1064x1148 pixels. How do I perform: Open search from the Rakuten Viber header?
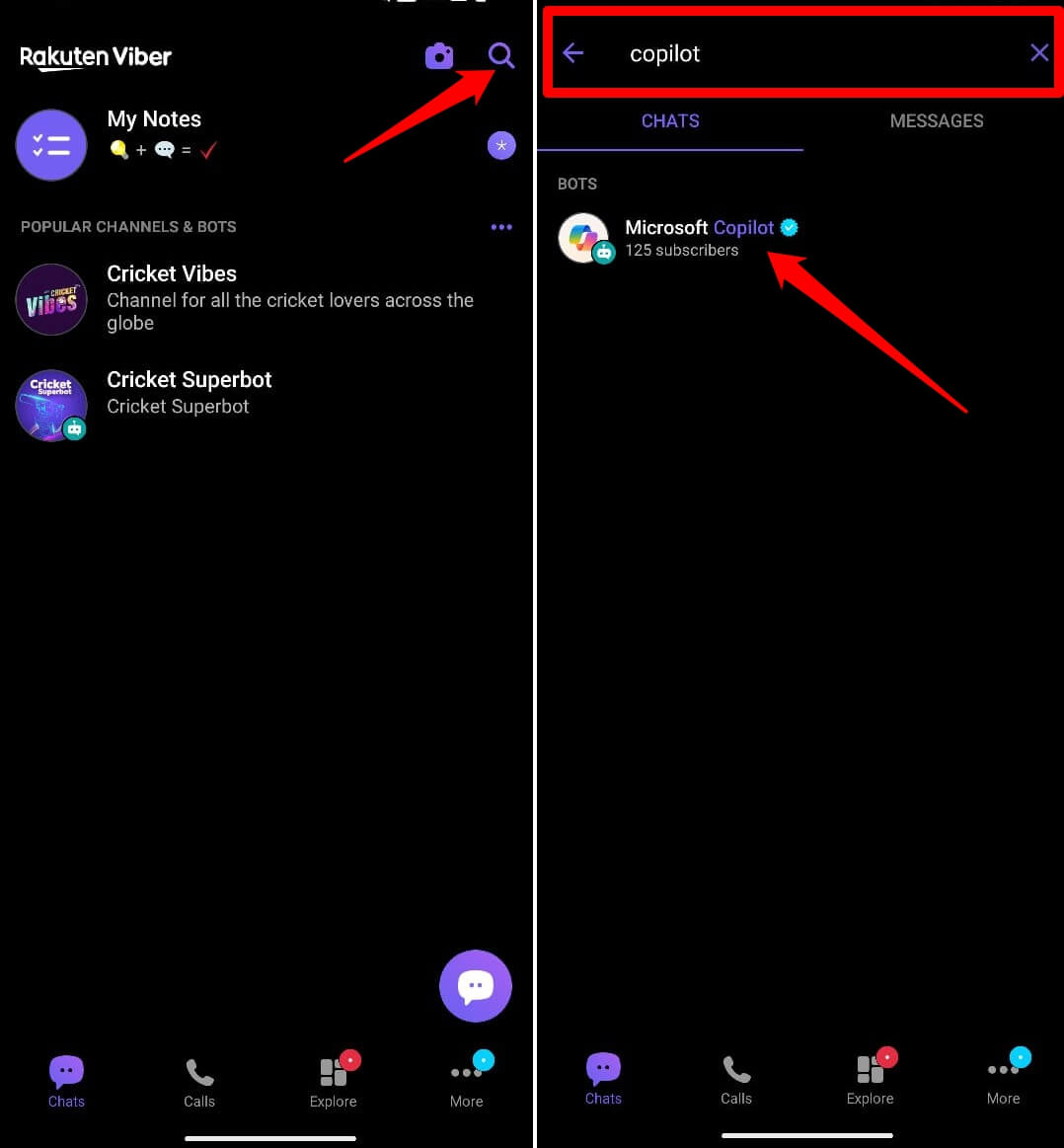(x=501, y=56)
